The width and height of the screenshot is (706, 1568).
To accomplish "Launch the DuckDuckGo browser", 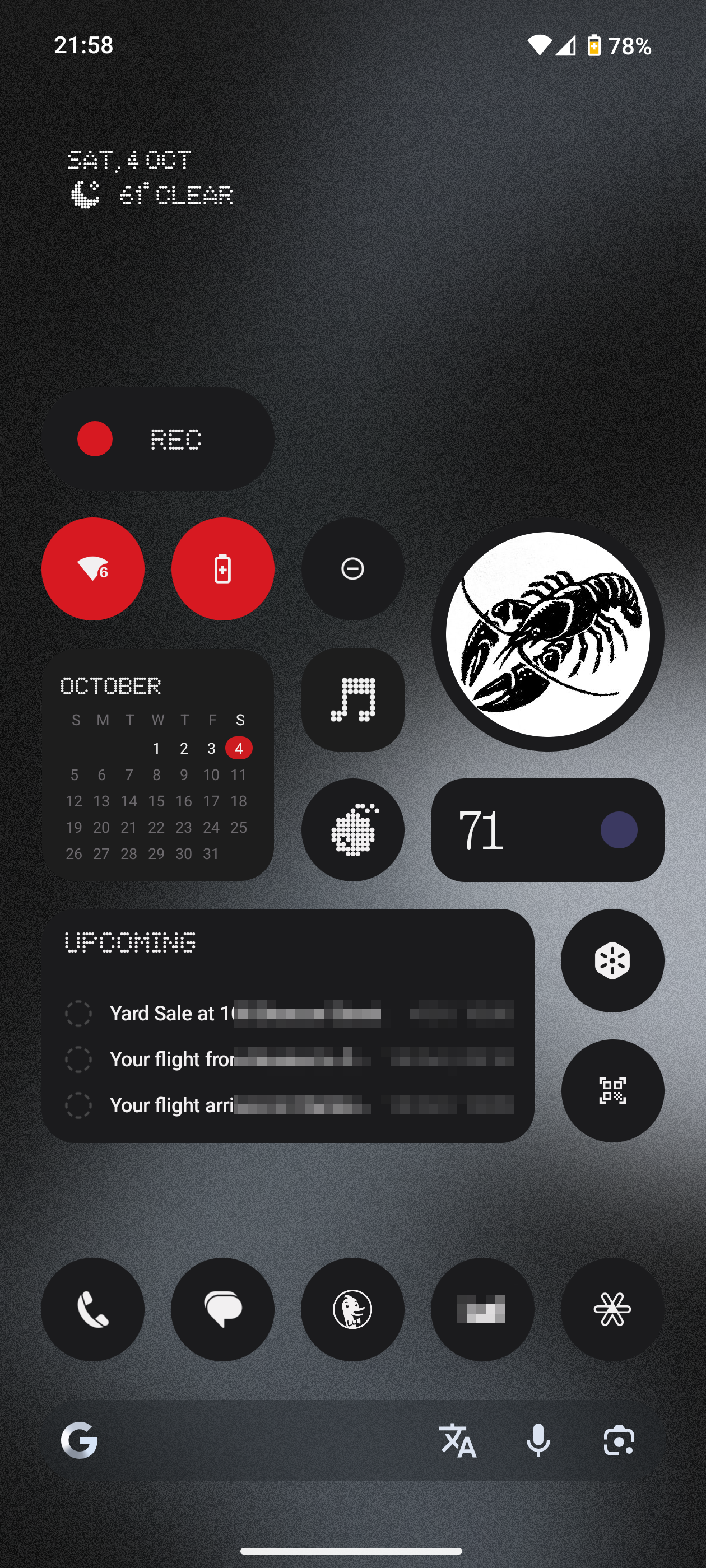I will point(352,1309).
